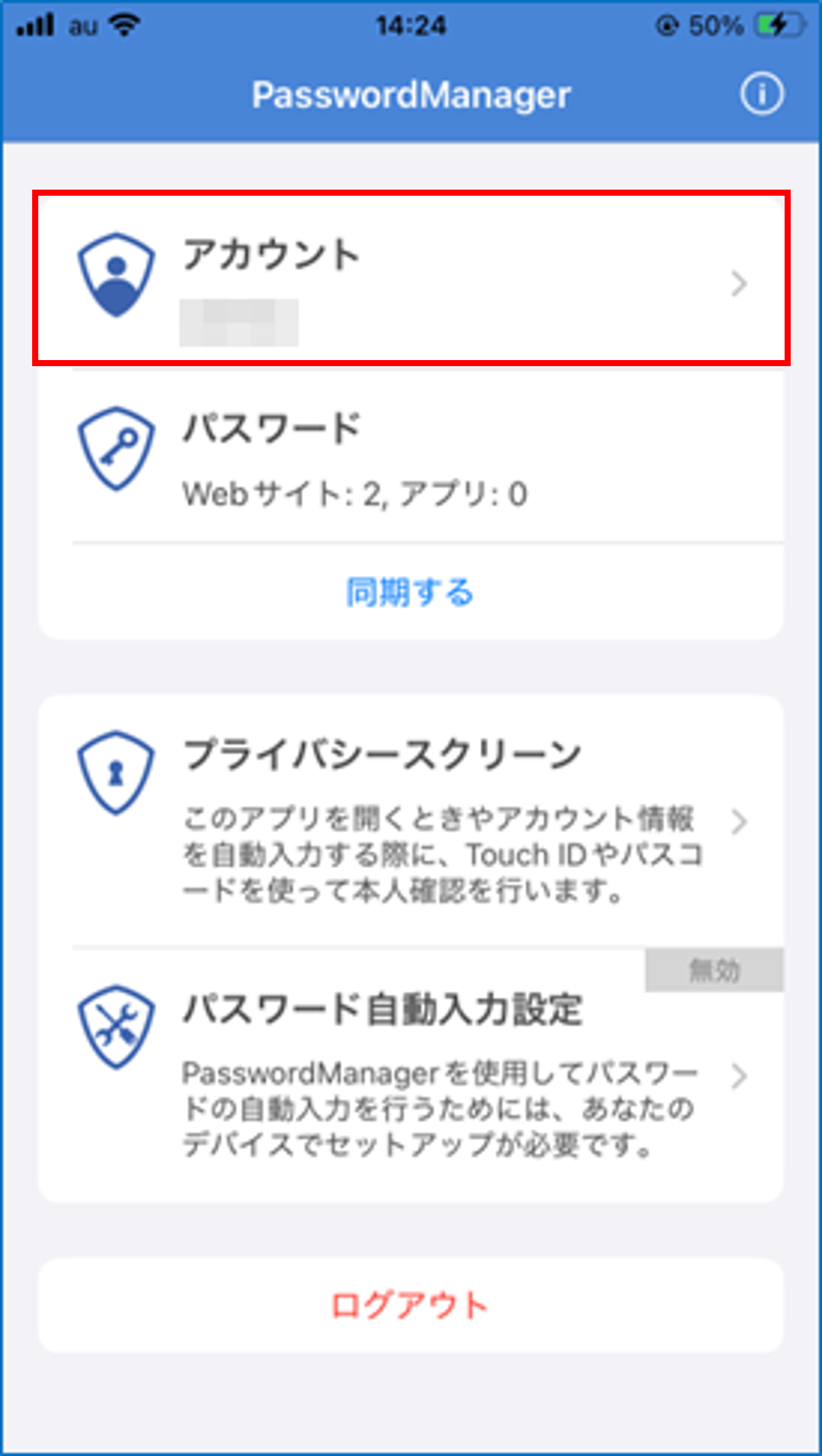Open パスワード自動入力設定
This screenshot has width=822, height=1456.
point(411,1075)
